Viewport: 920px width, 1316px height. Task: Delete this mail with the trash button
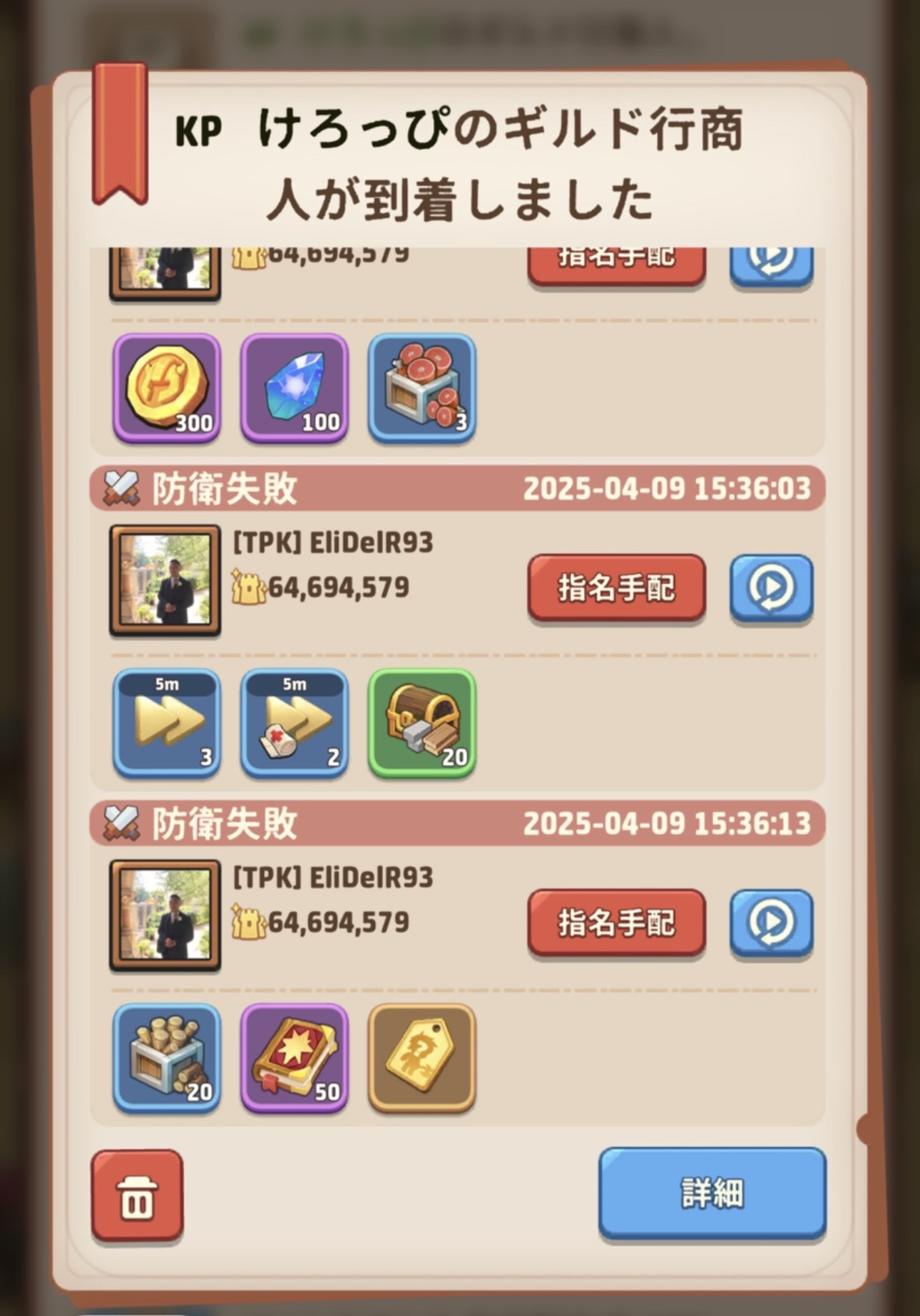point(137,1195)
